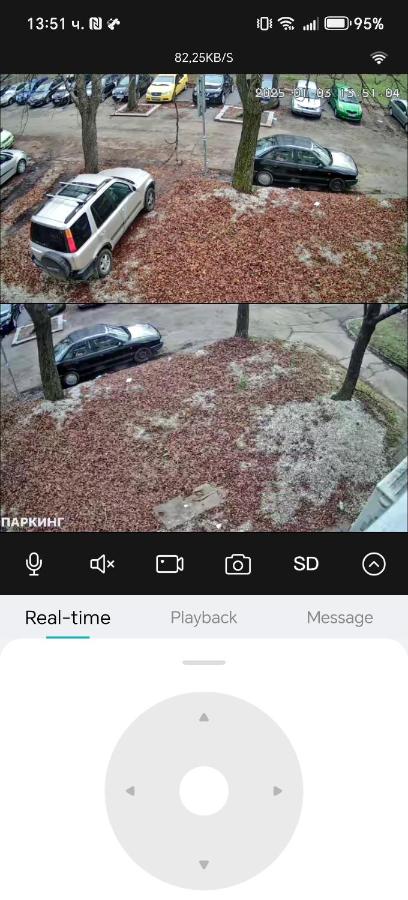Unmute the camera audio speaker

[102, 564]
